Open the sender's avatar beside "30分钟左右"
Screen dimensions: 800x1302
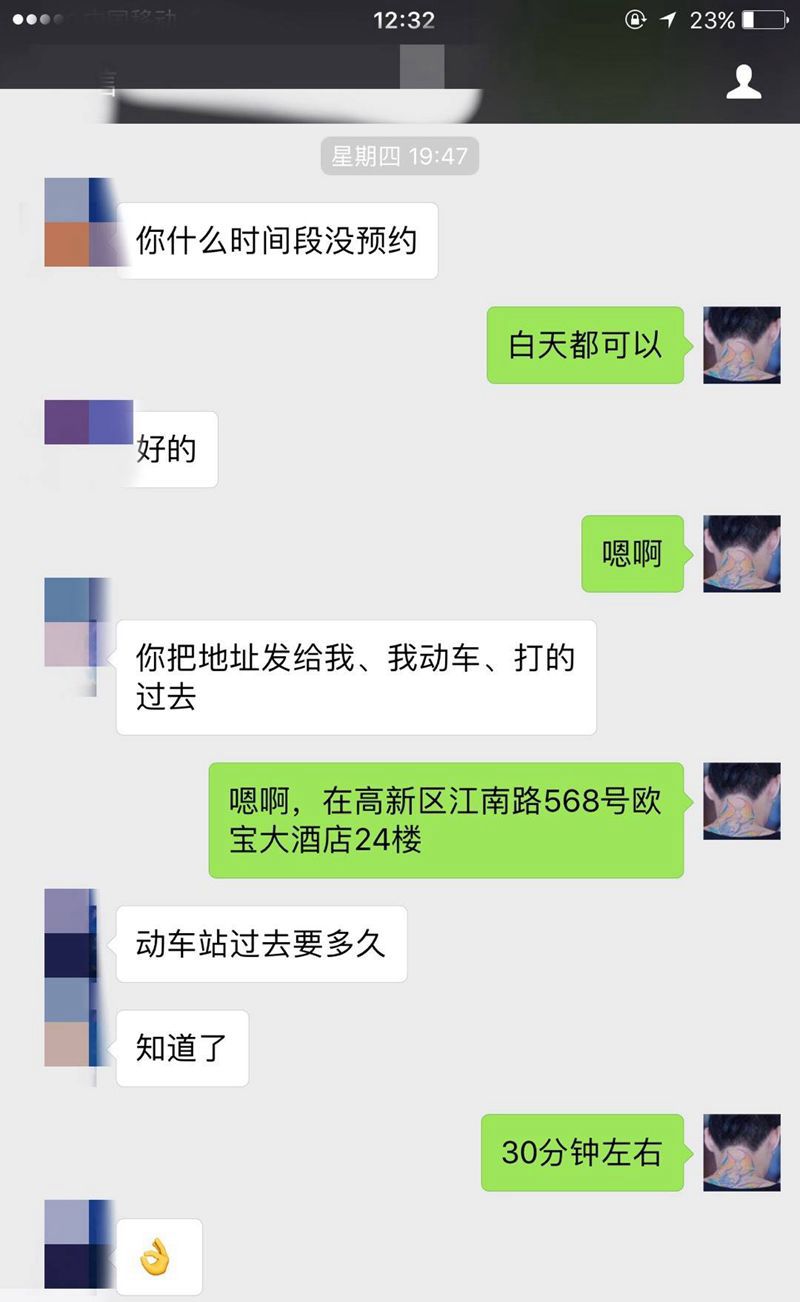(741, 1152)
